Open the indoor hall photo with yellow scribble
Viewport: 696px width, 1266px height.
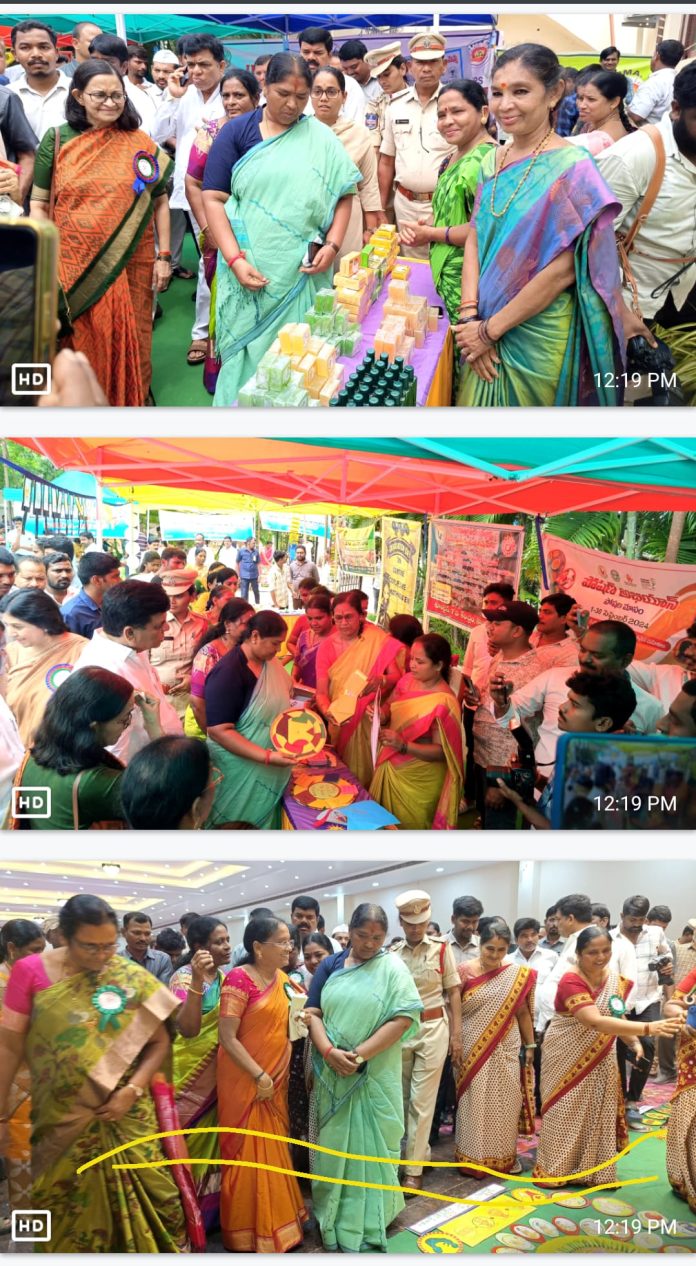[x=348, y=1057]
